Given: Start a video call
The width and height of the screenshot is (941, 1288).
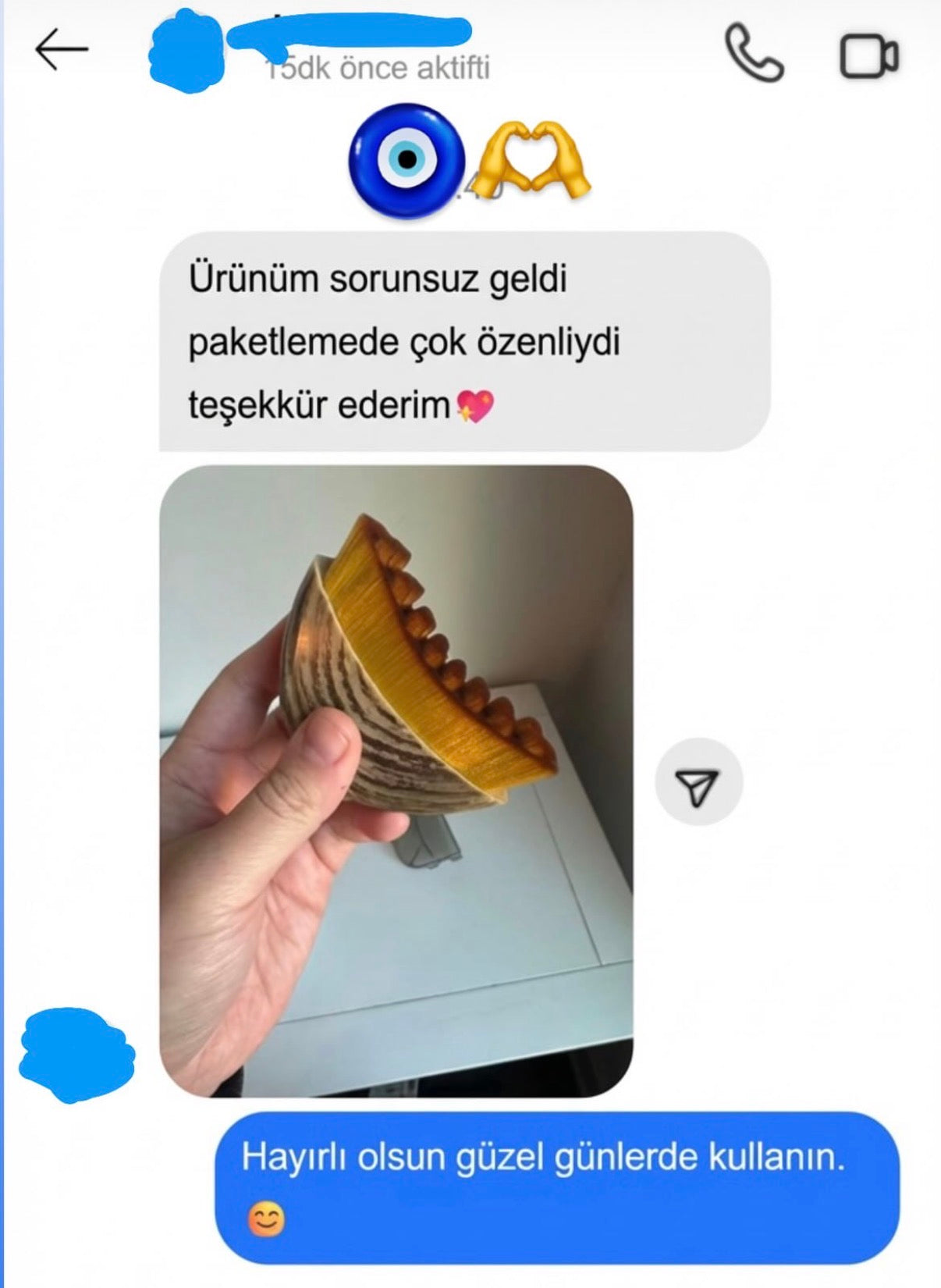Looking at the screenshot, I should tap(868, 56).
